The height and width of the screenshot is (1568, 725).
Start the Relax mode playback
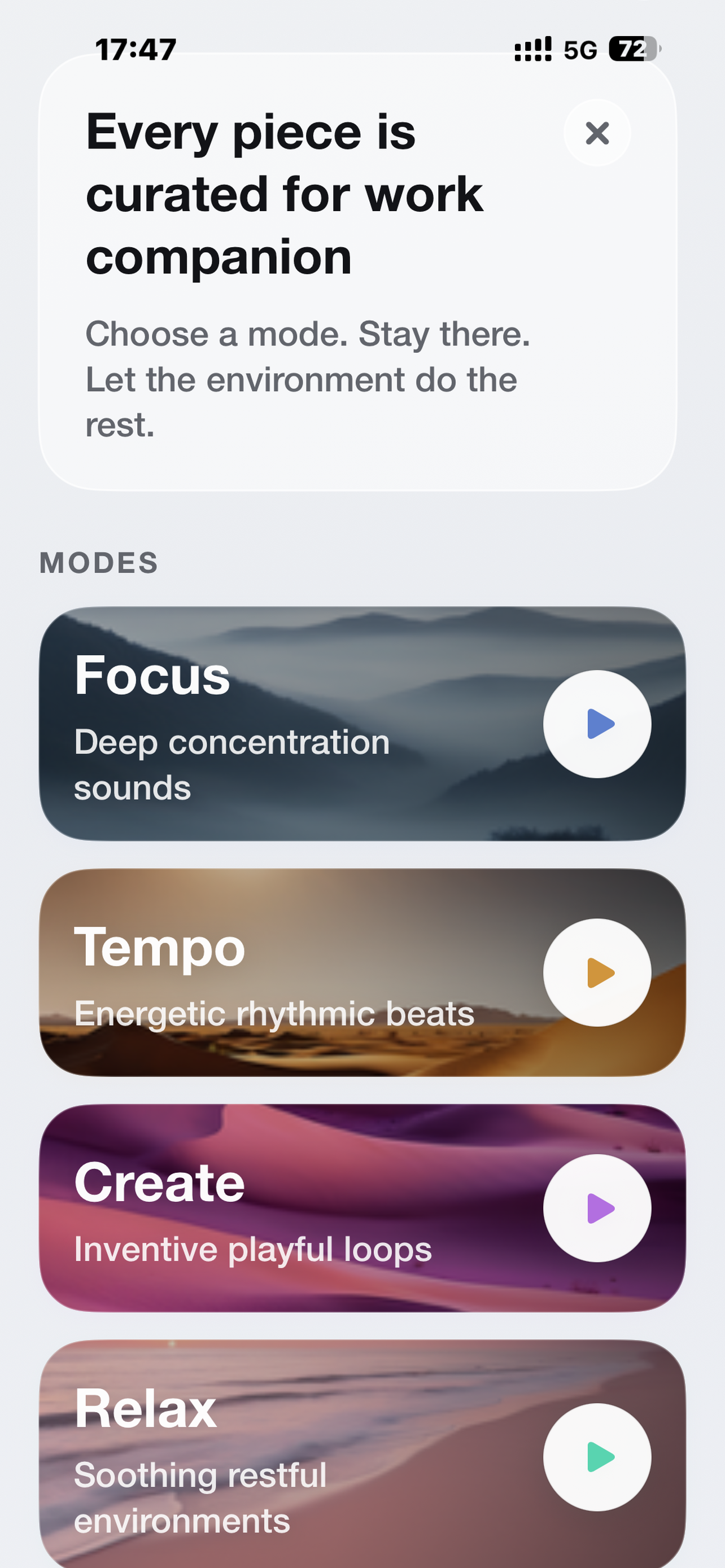pos(597,1457)
